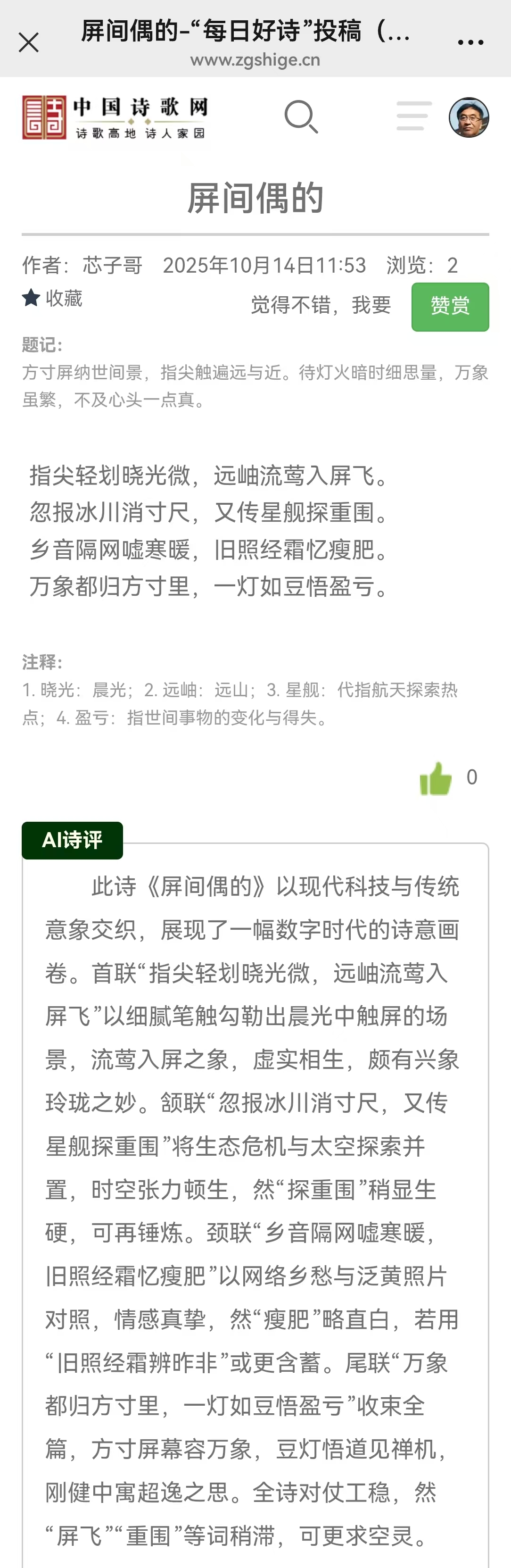Open the three-dot overflow menu
The width and height of the screenshot is (511, 1568).
(x=470, y=42)
